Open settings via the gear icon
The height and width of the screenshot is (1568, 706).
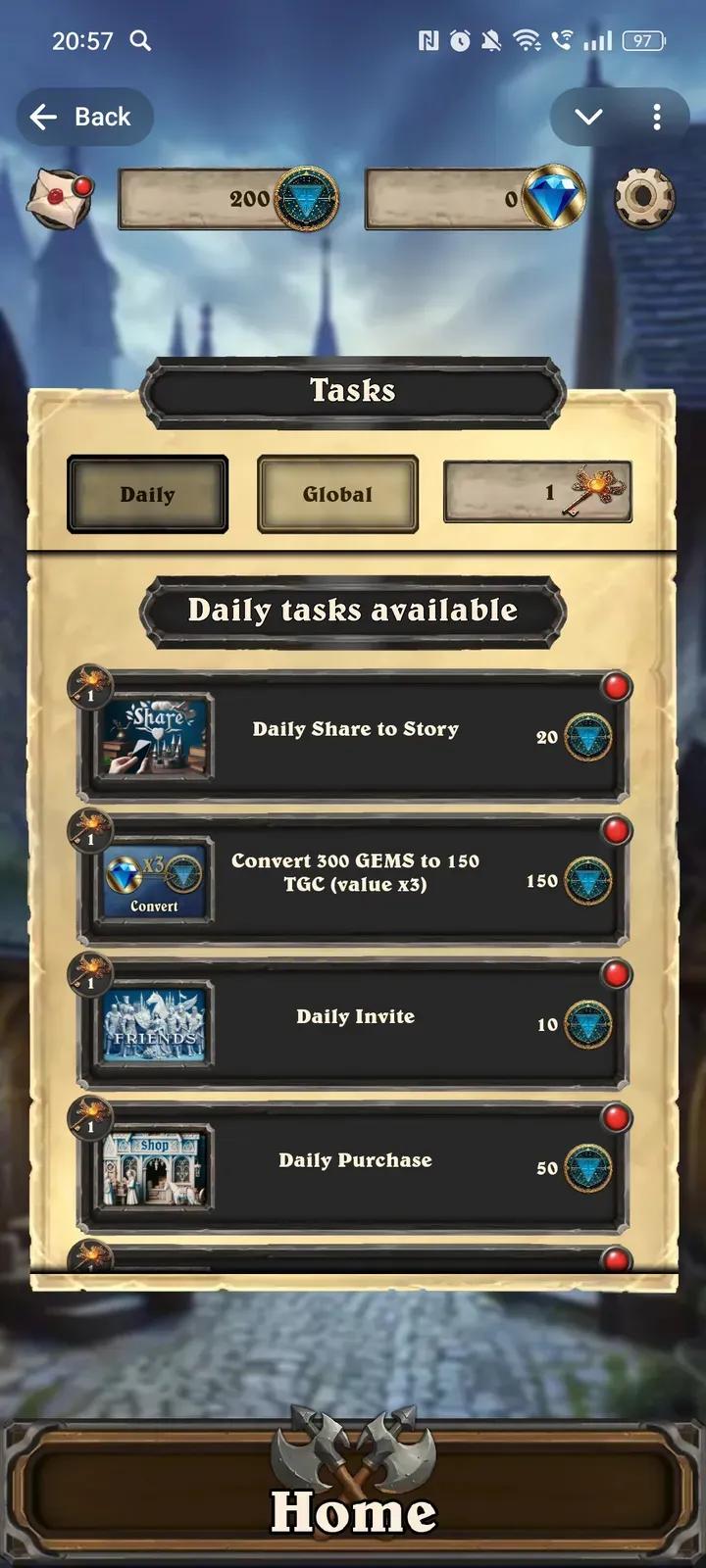[x=644, y=198]
